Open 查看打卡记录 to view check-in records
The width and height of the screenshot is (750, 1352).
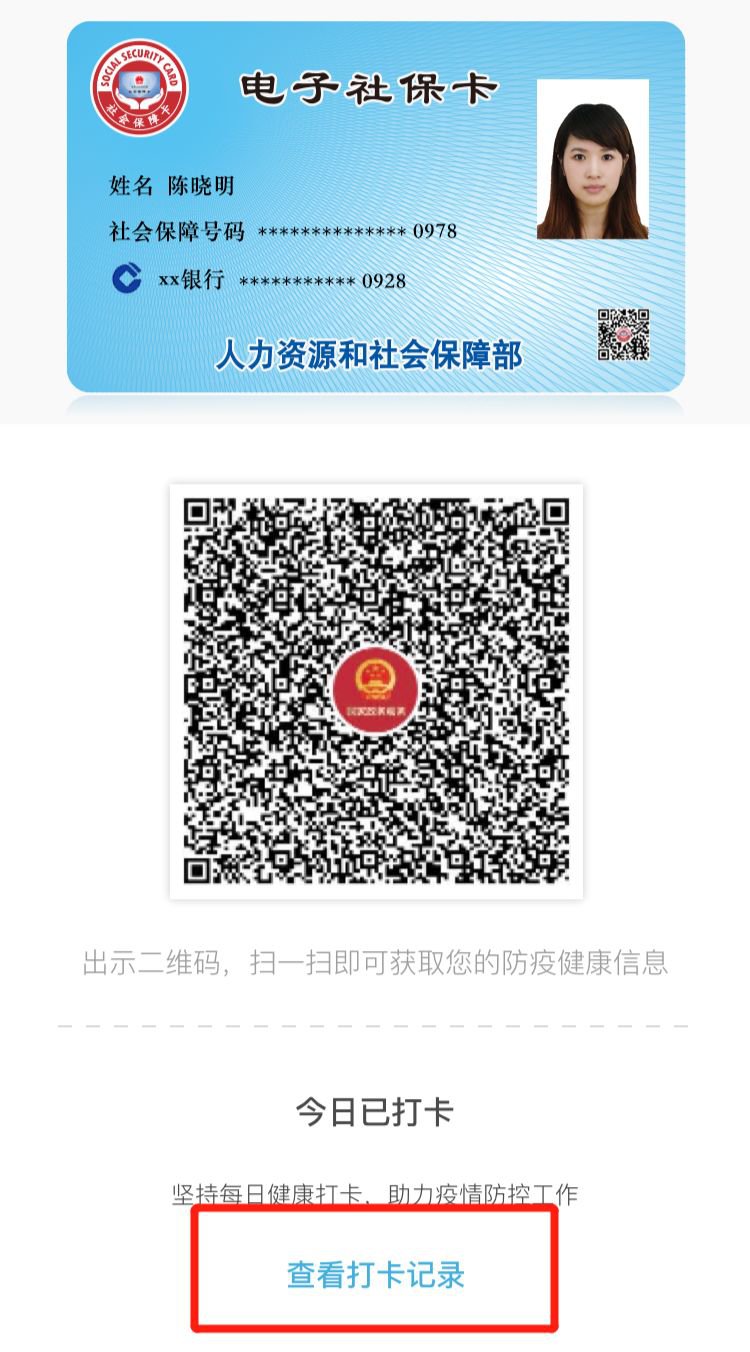[375, 1275]
